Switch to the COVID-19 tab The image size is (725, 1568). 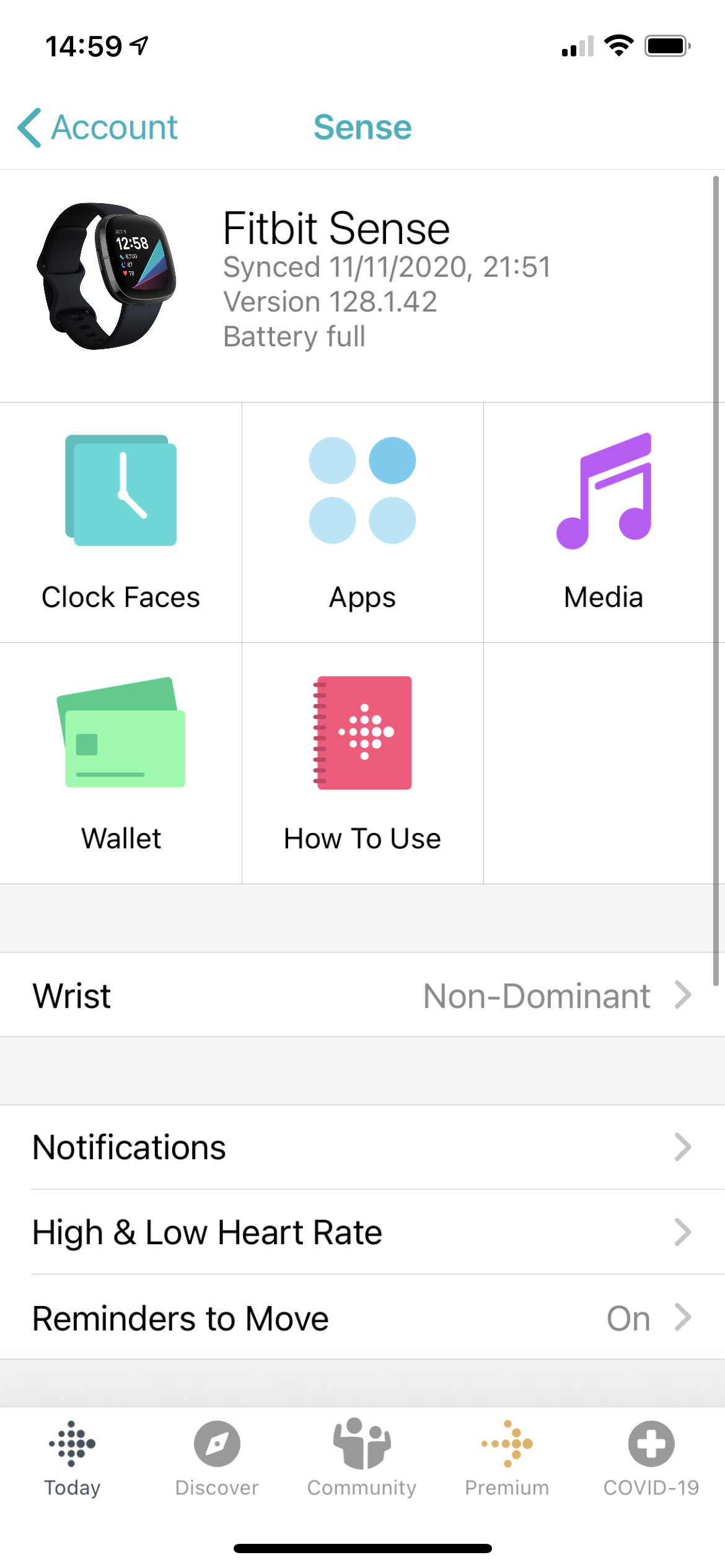[651, 1458]
